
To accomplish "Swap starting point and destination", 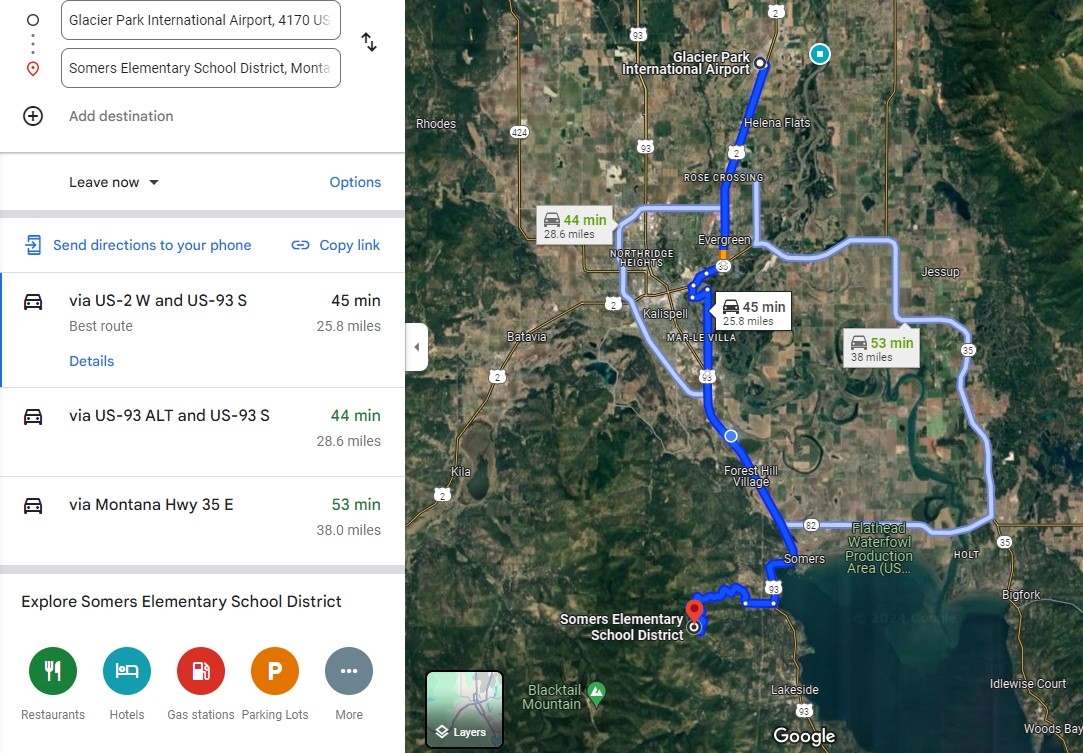I will pyautogui.click(x=369, y=43).
